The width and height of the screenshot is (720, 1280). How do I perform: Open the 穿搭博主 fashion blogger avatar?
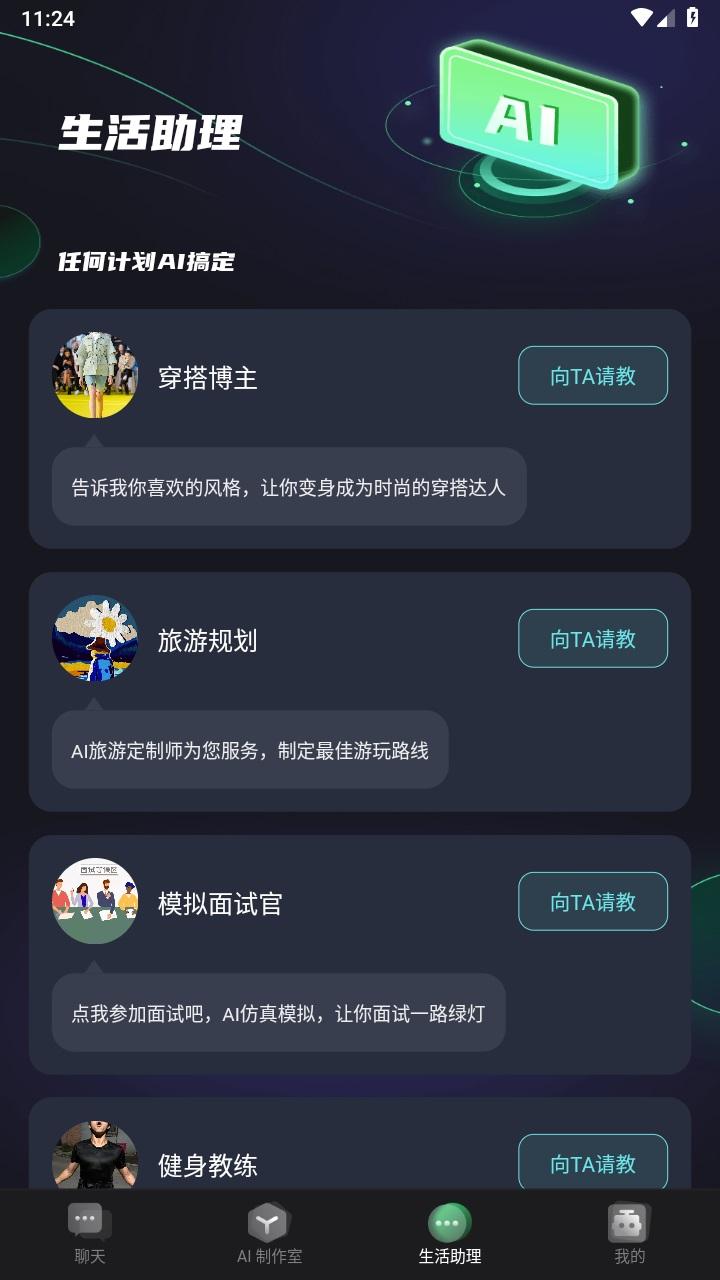95,375
